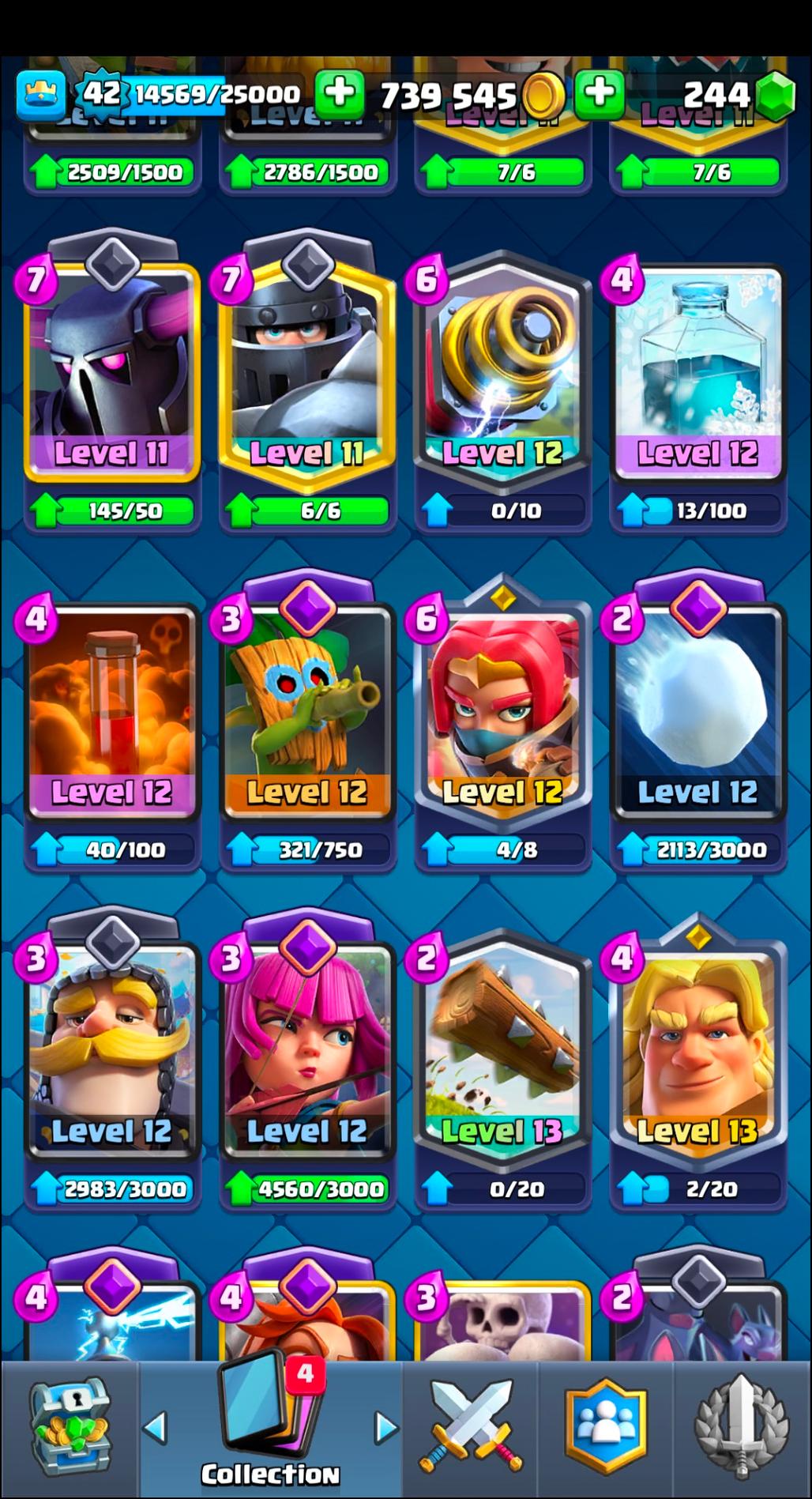Tap the right arrow beside Collection

(385, 1427)
